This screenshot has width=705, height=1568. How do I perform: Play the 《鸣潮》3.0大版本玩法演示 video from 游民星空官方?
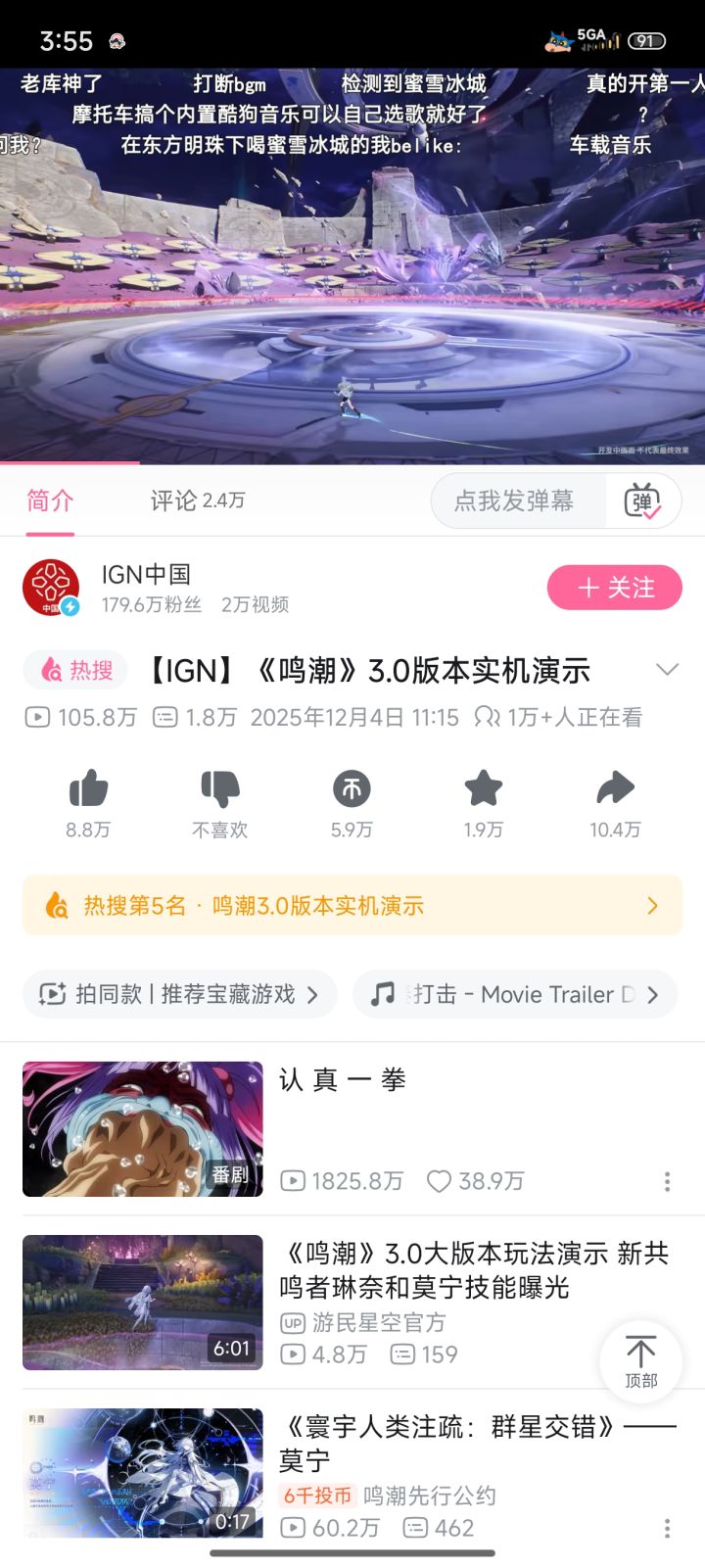[143, 1303]
